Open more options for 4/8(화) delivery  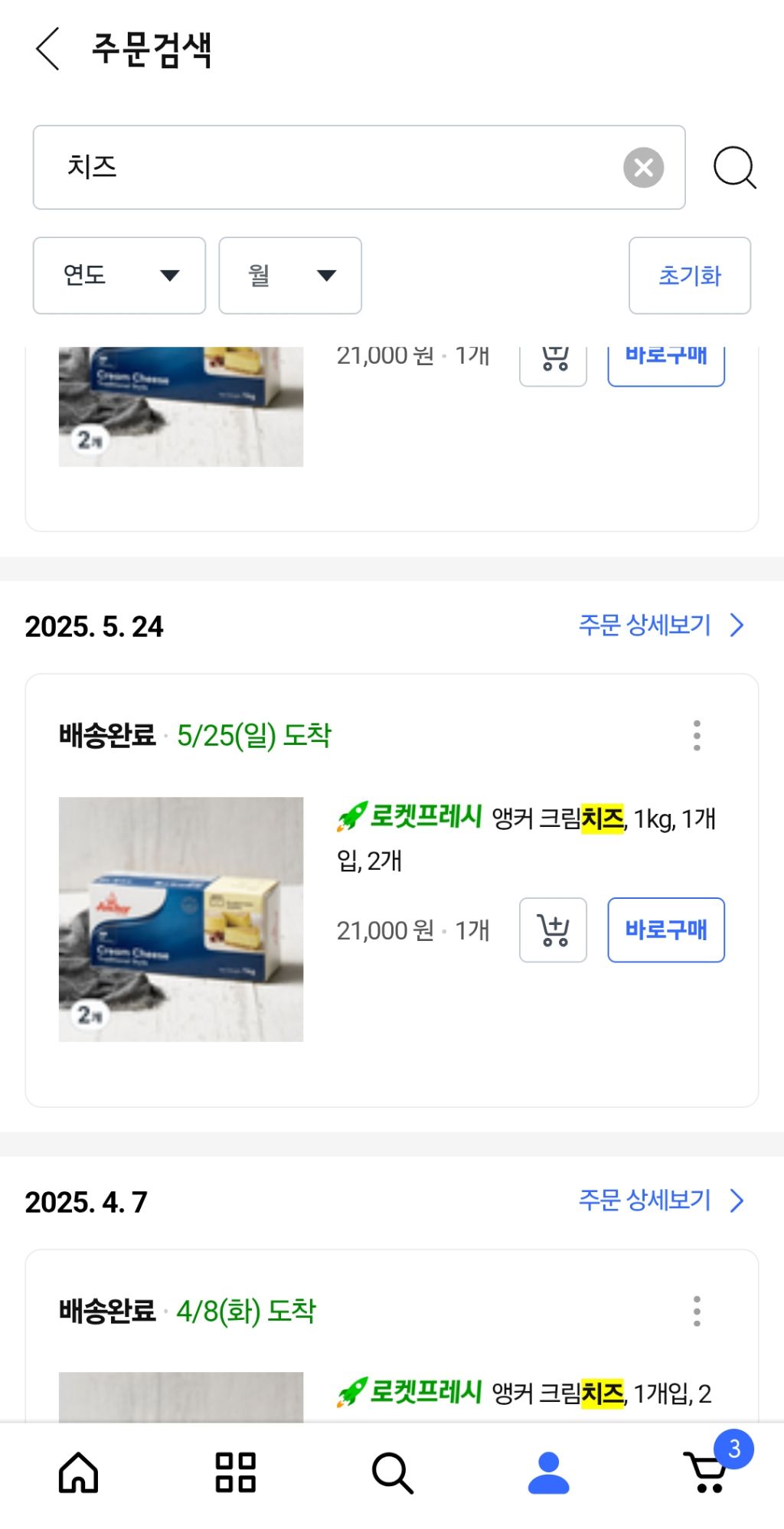click(697, 1311)
